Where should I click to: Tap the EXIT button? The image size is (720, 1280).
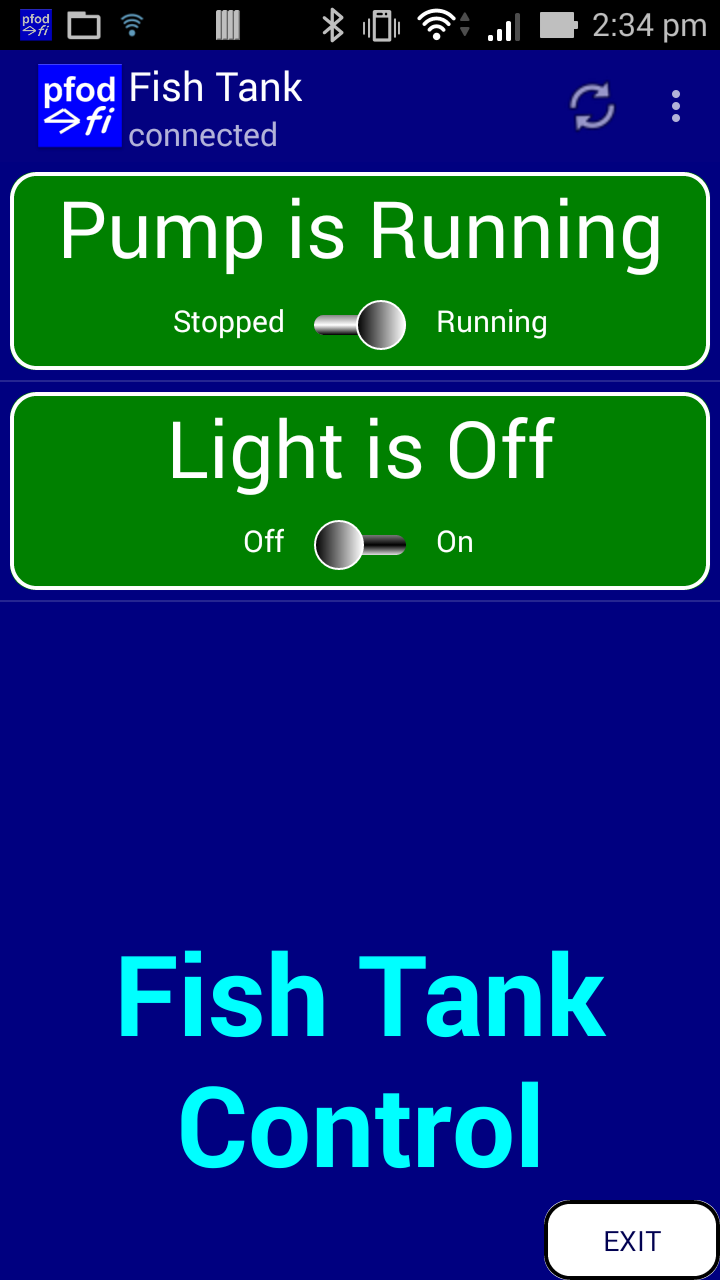coord(632,1240)
